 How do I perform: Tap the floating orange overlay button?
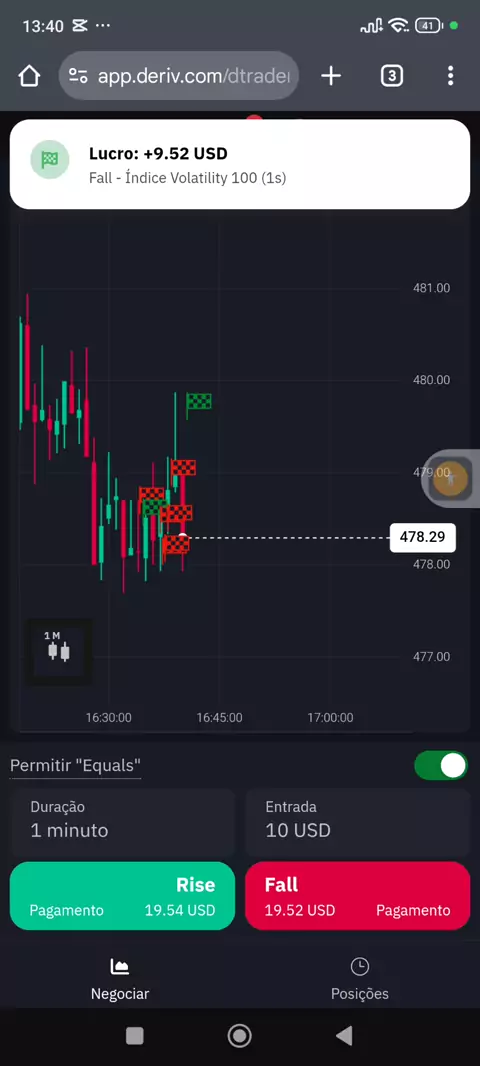click(451, 479)
